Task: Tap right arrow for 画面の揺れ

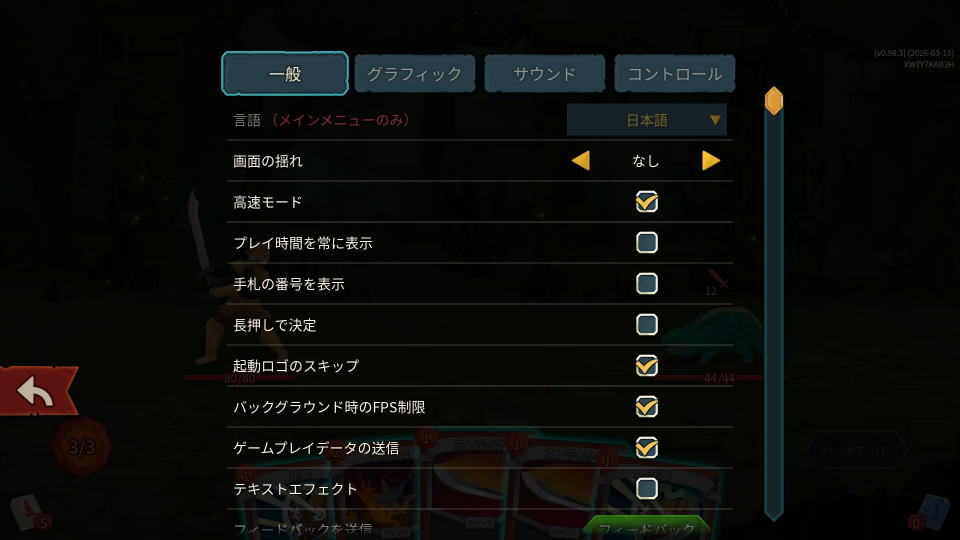Action: pos(711,160)
